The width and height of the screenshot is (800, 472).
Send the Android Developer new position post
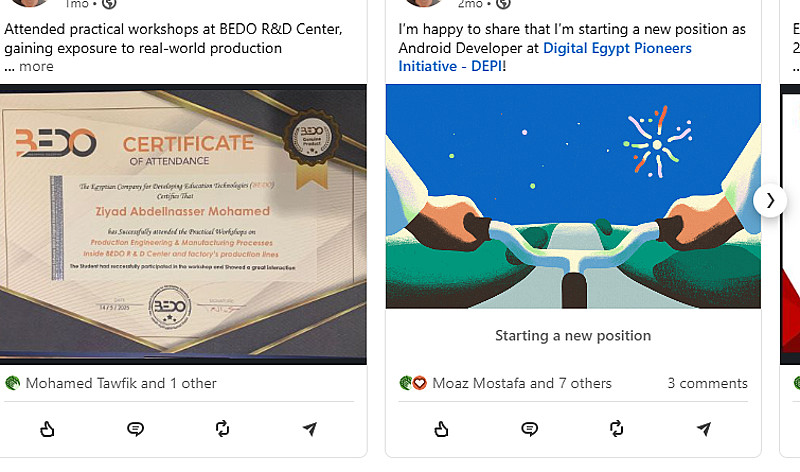pyautogui.click(x=704, y=429)
